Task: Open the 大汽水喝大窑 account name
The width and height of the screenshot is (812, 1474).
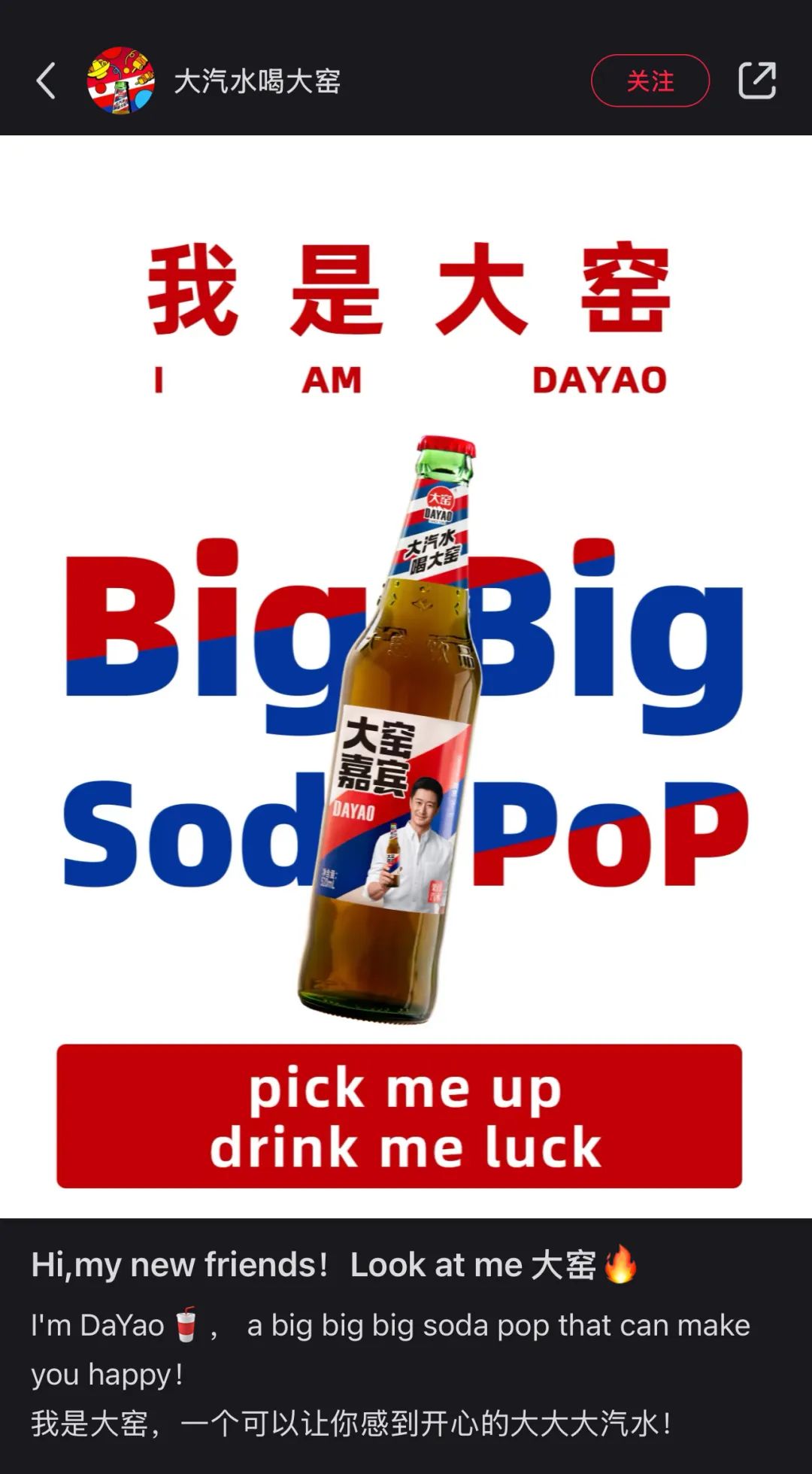Action: 257,81
